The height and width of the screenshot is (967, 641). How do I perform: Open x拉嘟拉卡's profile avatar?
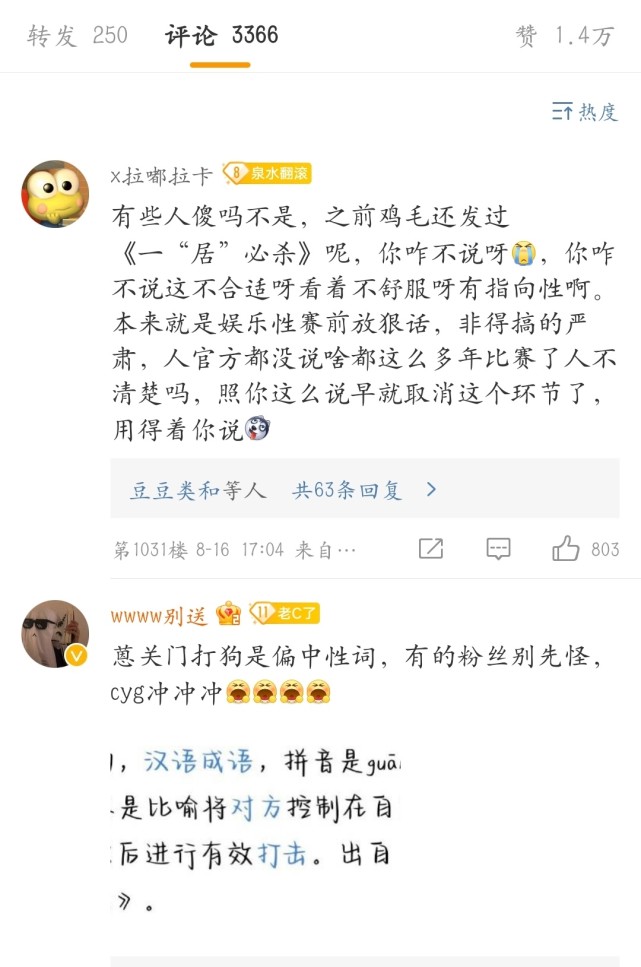(x=55, y=193)
